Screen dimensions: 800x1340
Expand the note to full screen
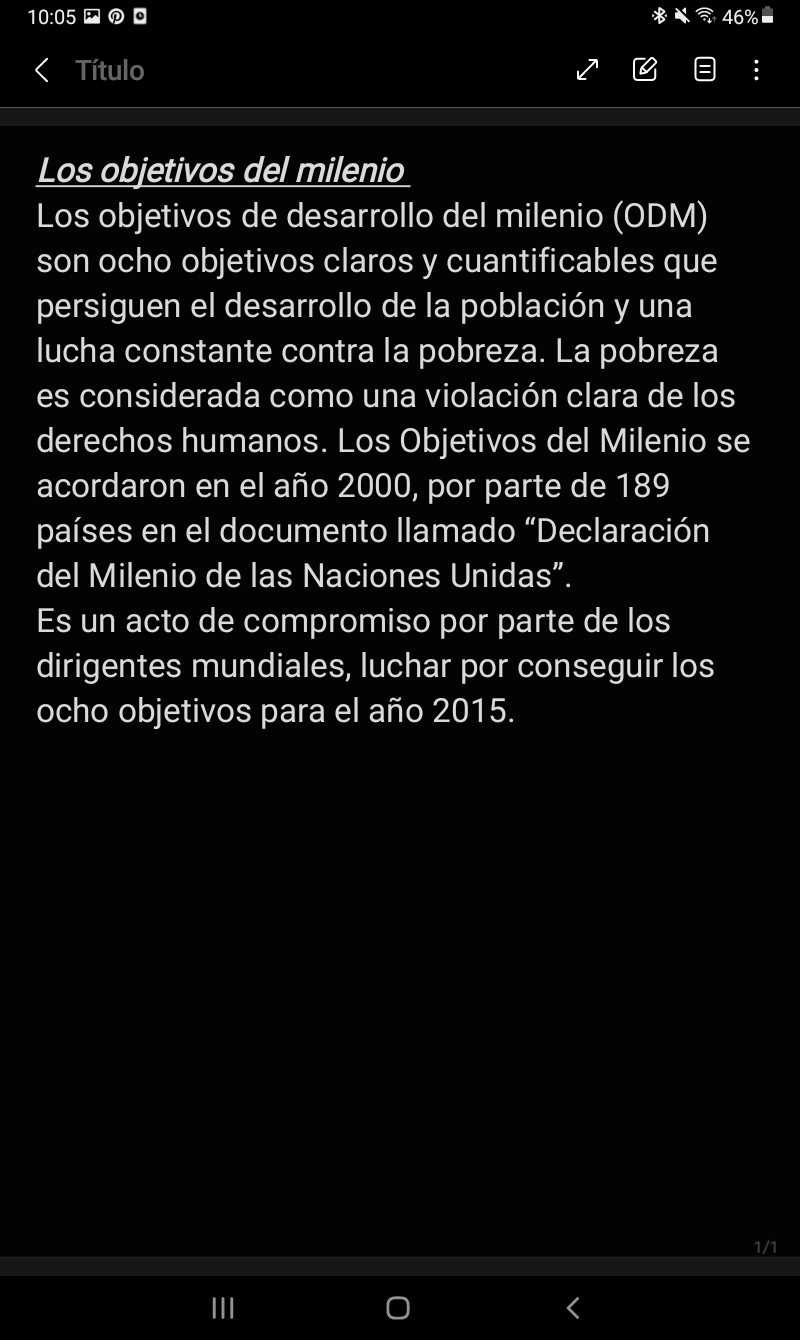tap(587, 70)
